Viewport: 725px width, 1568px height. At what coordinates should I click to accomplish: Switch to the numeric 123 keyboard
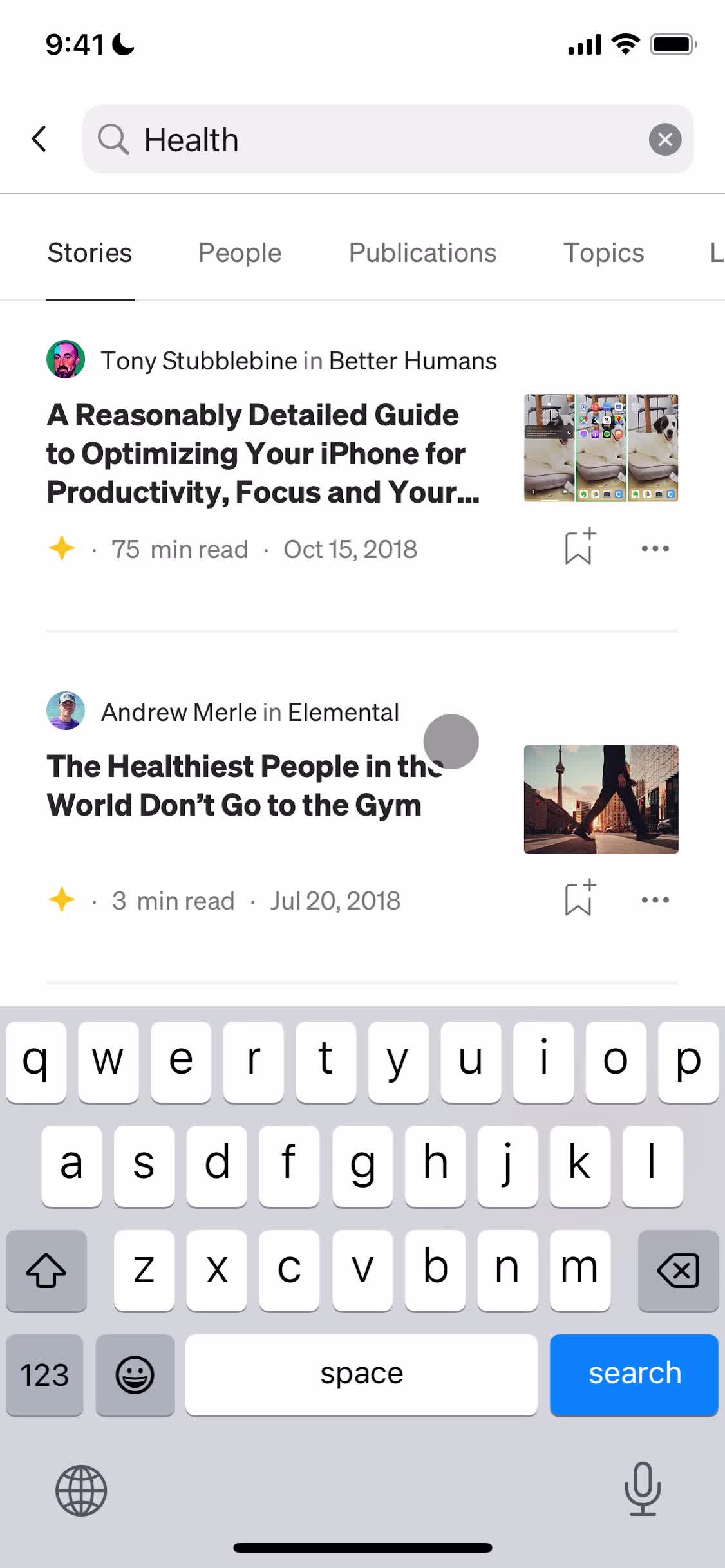click(x=44, y=1375)
